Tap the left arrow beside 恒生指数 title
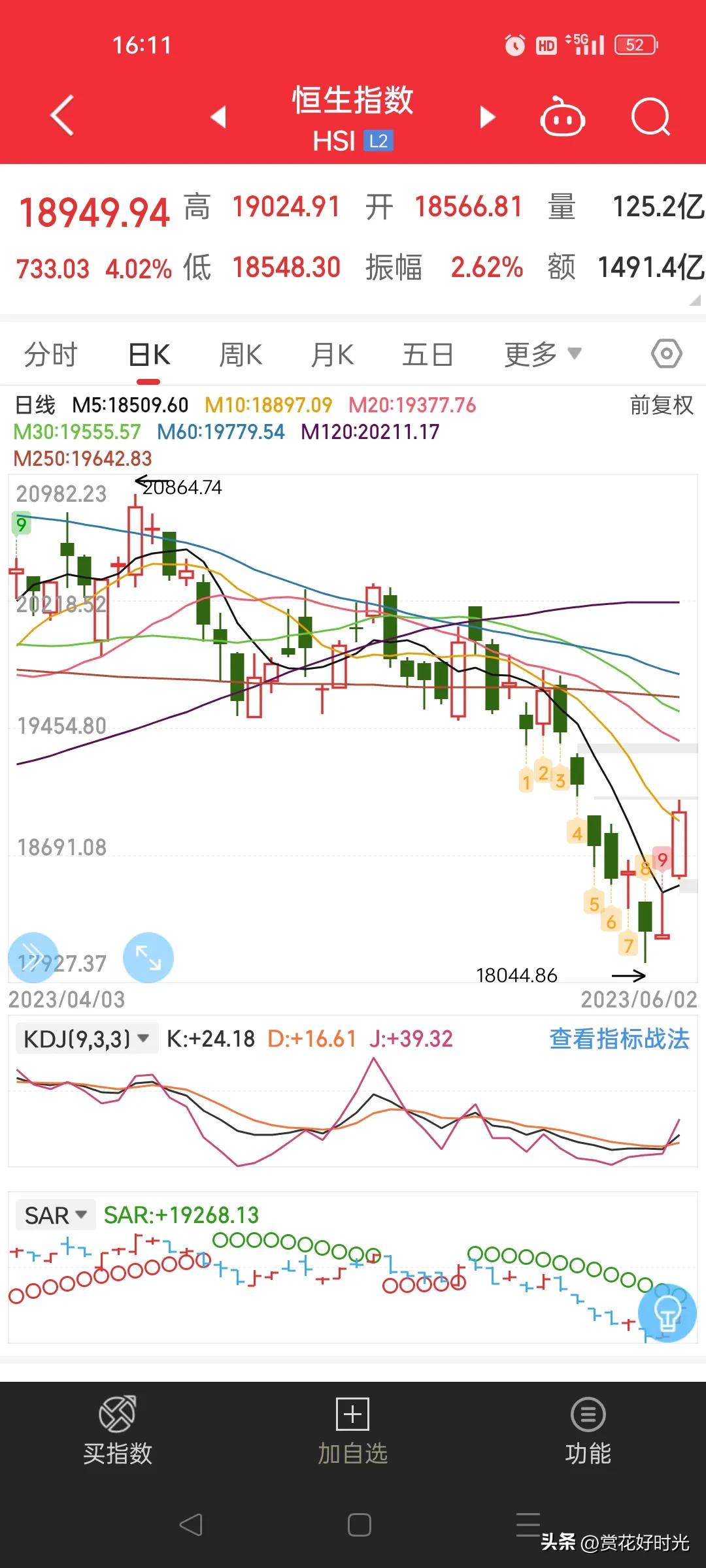The image size is (706, 1568). pyautogui.click(x=219, y=115)
